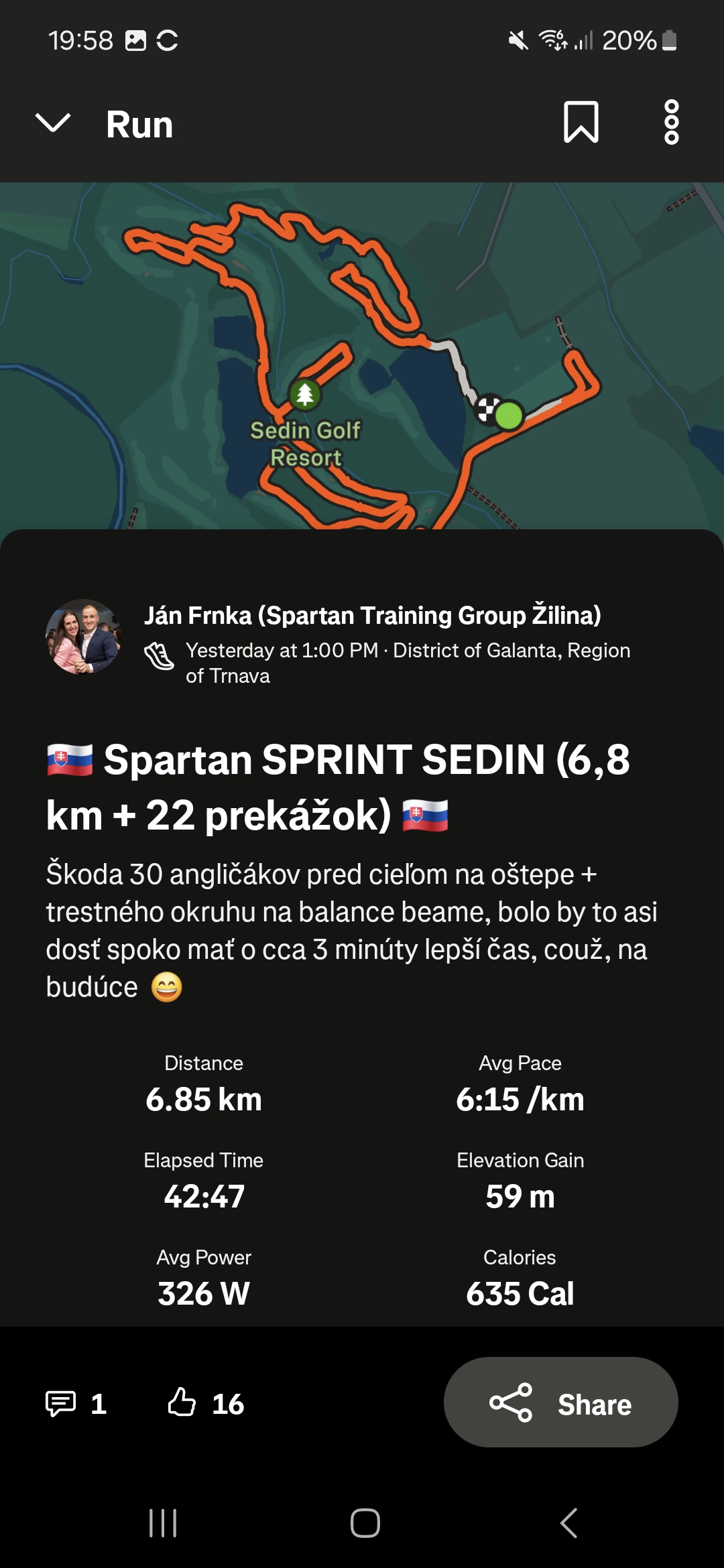Screen dimensions: 724x1568
Task: Open Ján Frnka's athlete profile name
Action: coord(372,615)
